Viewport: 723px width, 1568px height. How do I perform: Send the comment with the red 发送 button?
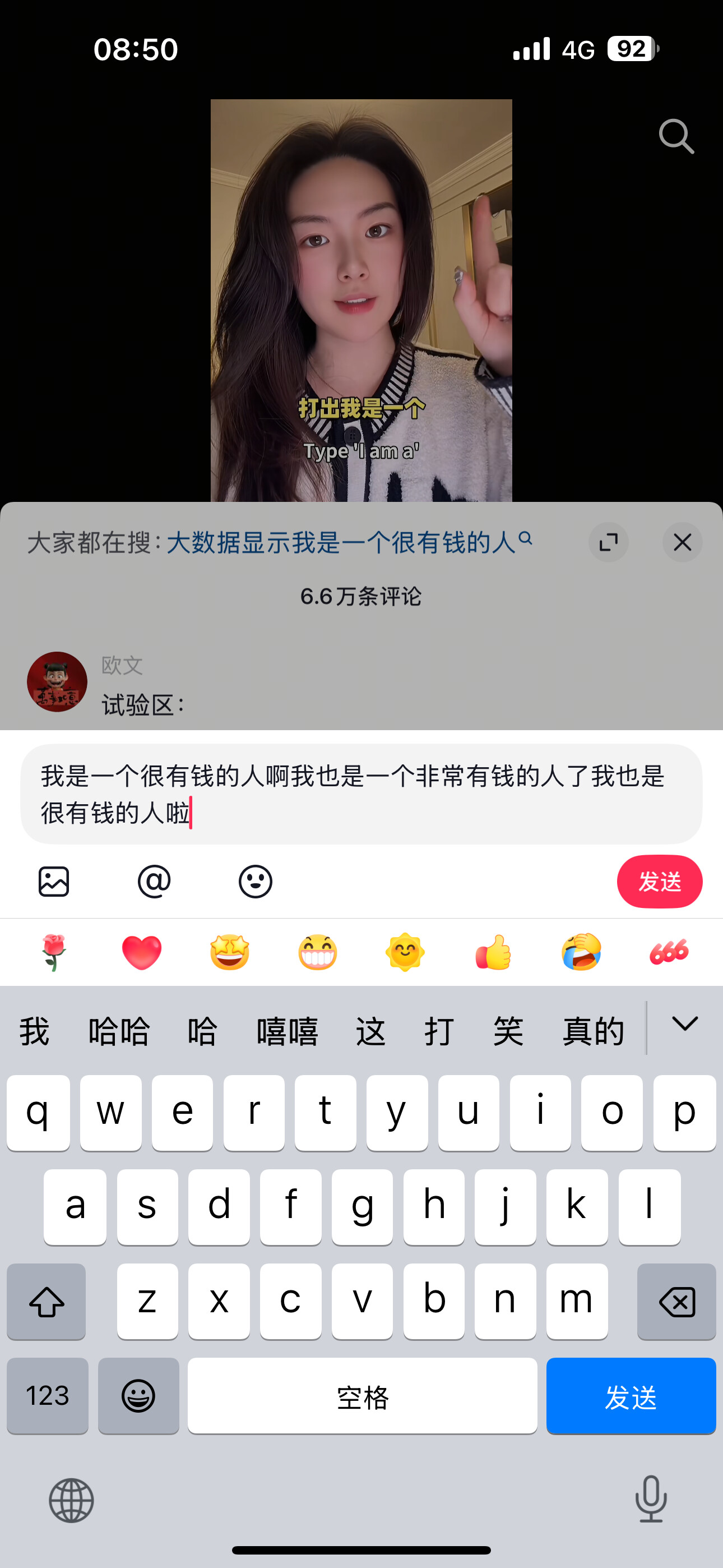tap(659, 882)
